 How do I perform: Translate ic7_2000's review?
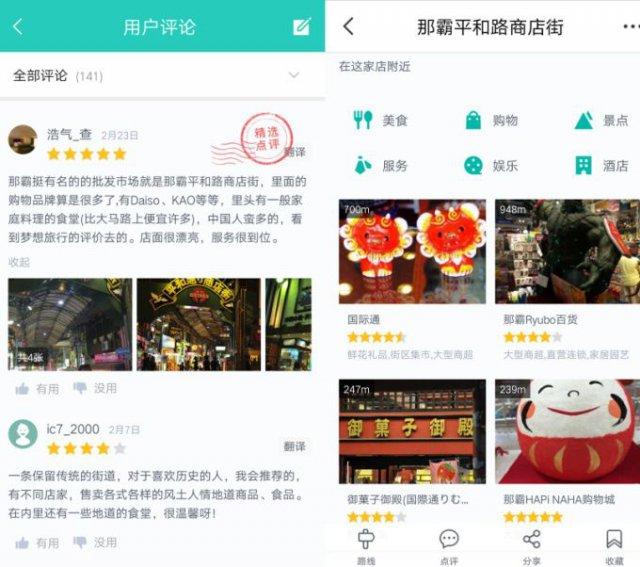[x=294, y=445]
